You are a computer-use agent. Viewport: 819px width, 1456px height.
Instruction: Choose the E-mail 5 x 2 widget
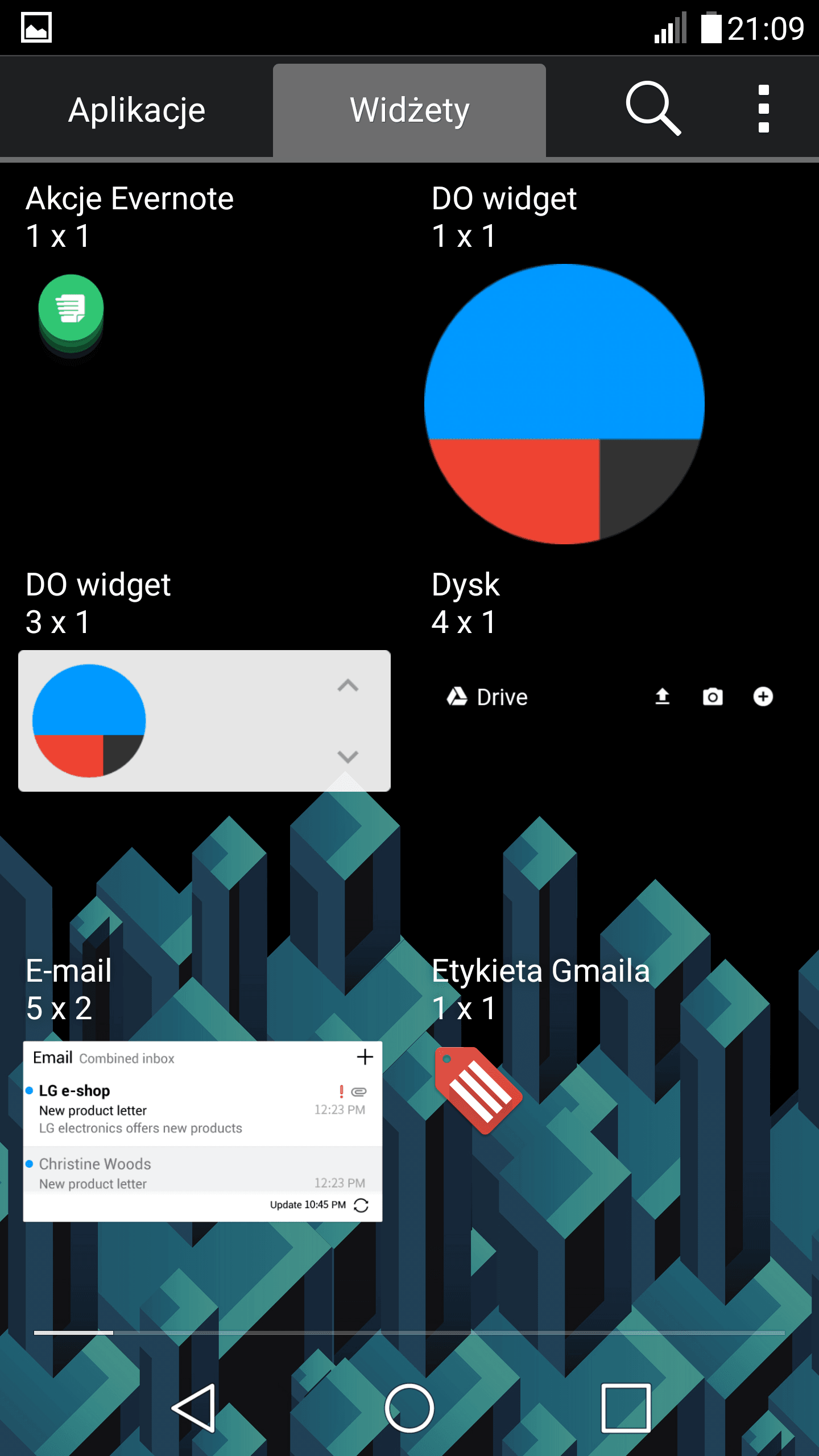tap(202, 1131)
